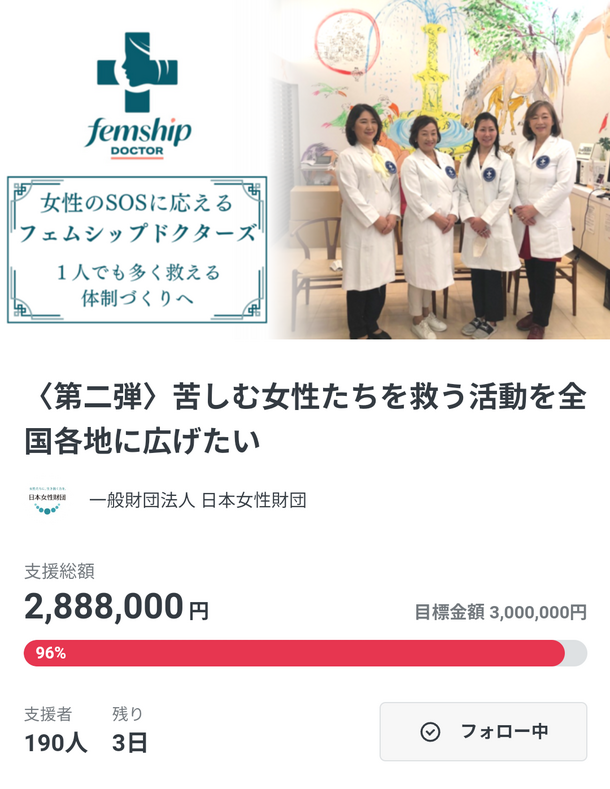Tap the フォロー中 follow button
The image size is (610, 789).
click(x=483, y=731)
